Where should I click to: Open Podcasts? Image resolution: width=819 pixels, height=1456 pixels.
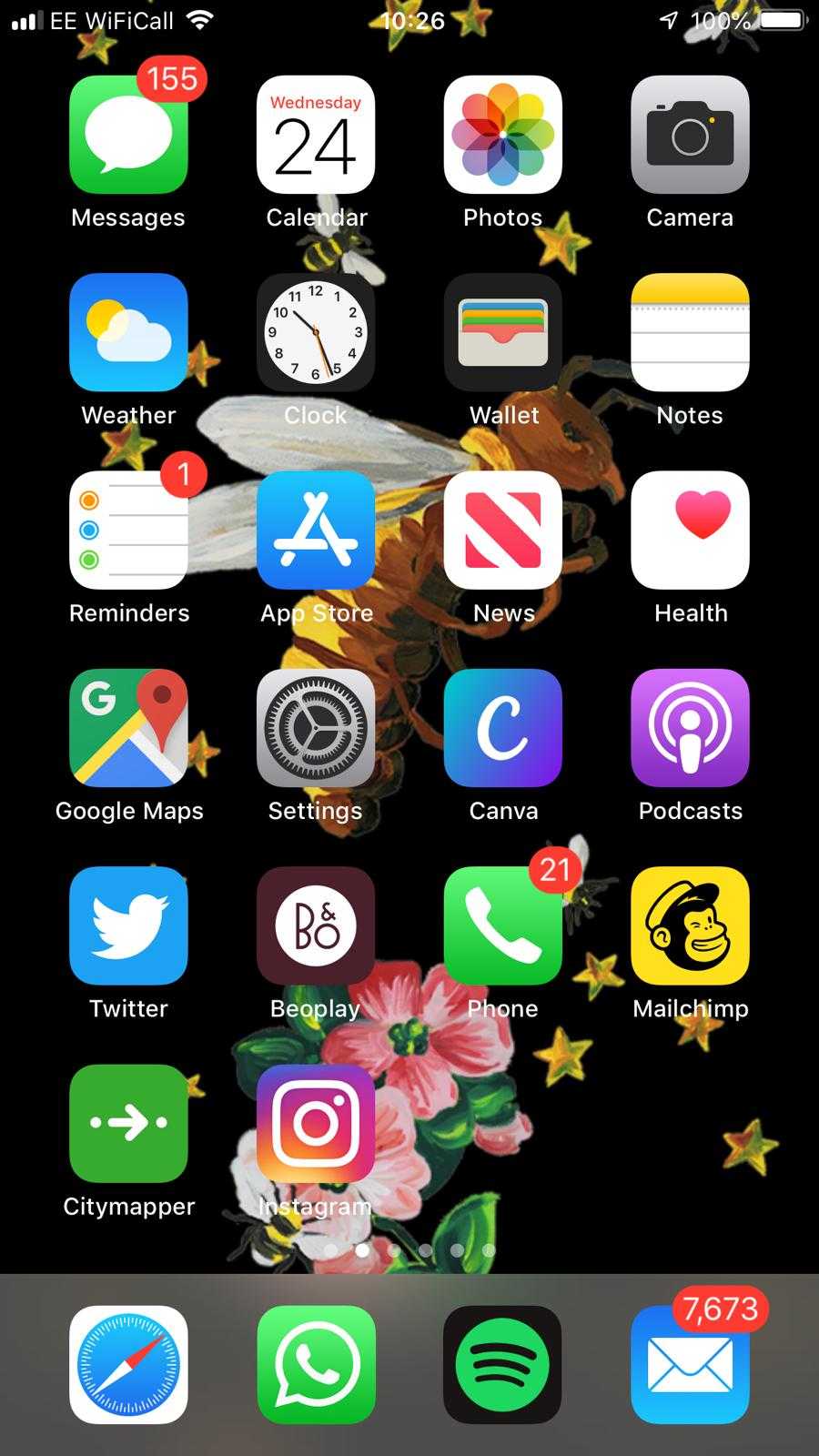pyautogui.click(x=690, y=728)
